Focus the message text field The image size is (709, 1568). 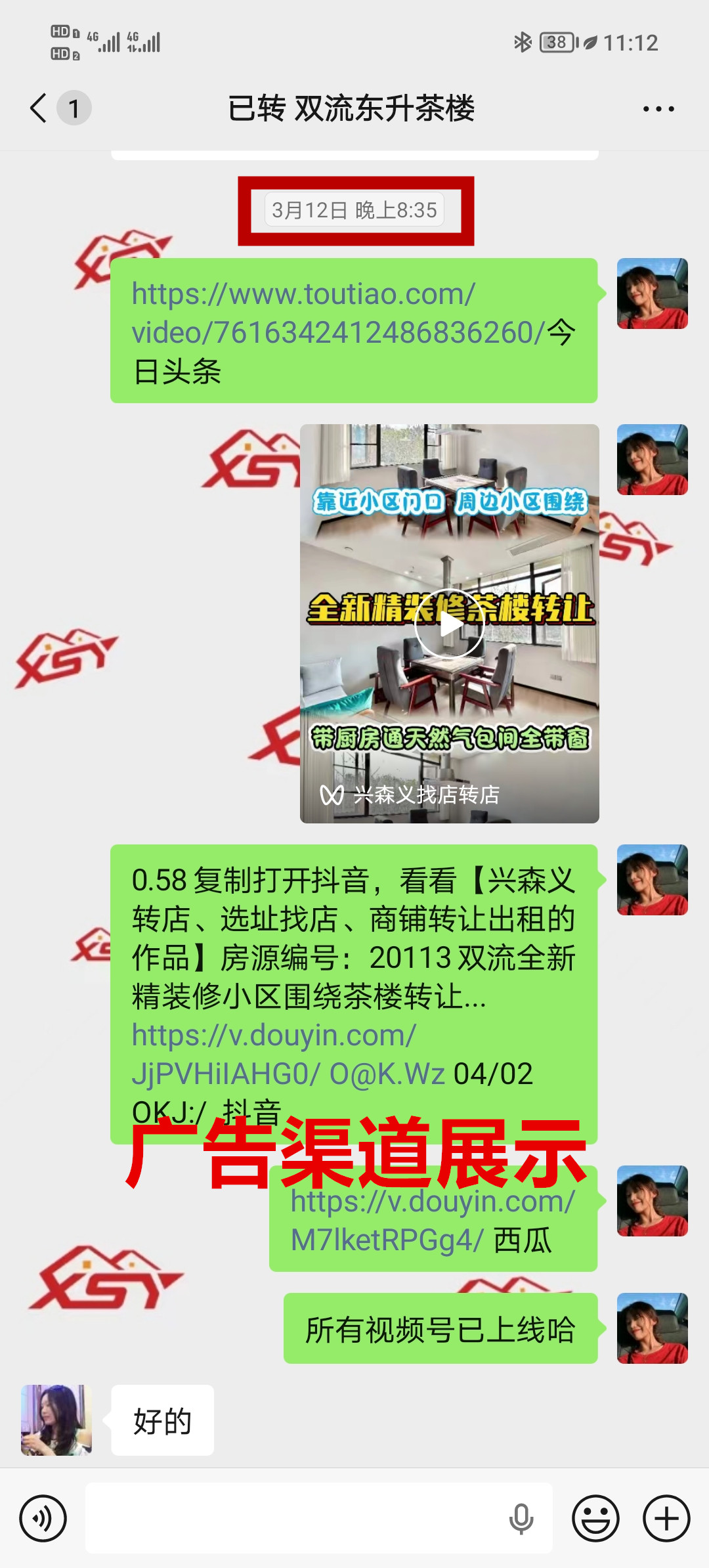[x=295, y=1519]
